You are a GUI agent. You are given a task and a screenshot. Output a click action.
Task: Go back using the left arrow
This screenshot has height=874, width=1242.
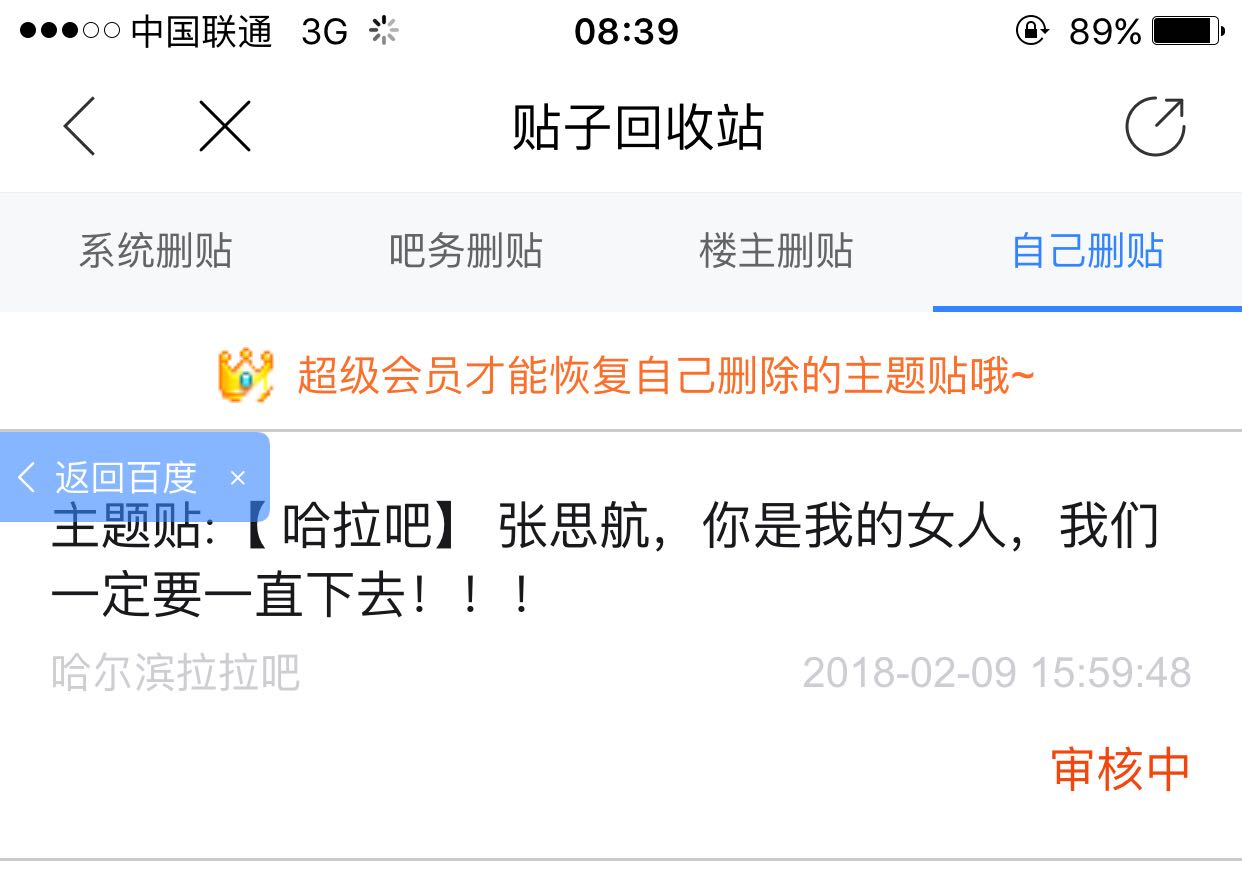pyautogui.click(x=80, y=126)
